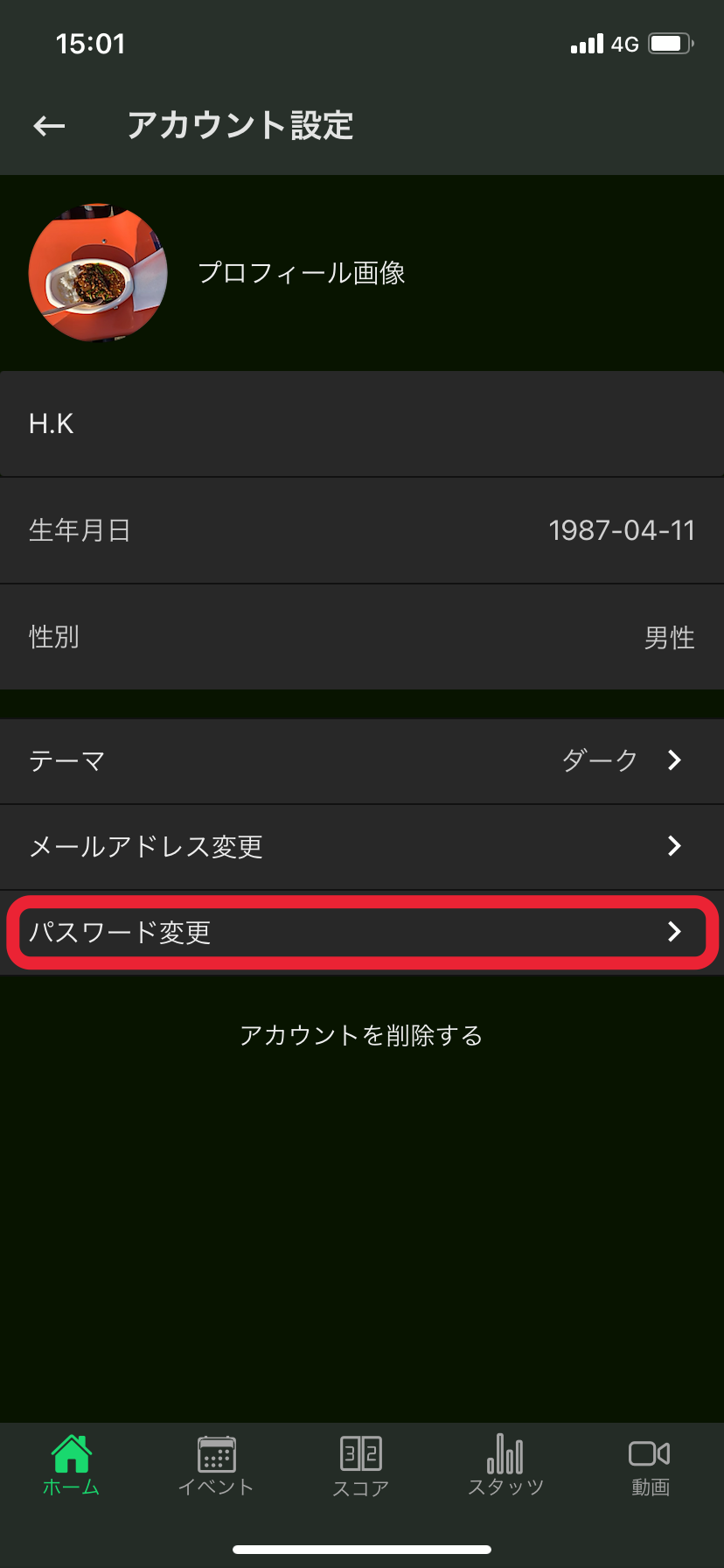Viewport: 724px width, 1568px height.
Task: Switch to the イベント tab
Action: pos(216,1466)
